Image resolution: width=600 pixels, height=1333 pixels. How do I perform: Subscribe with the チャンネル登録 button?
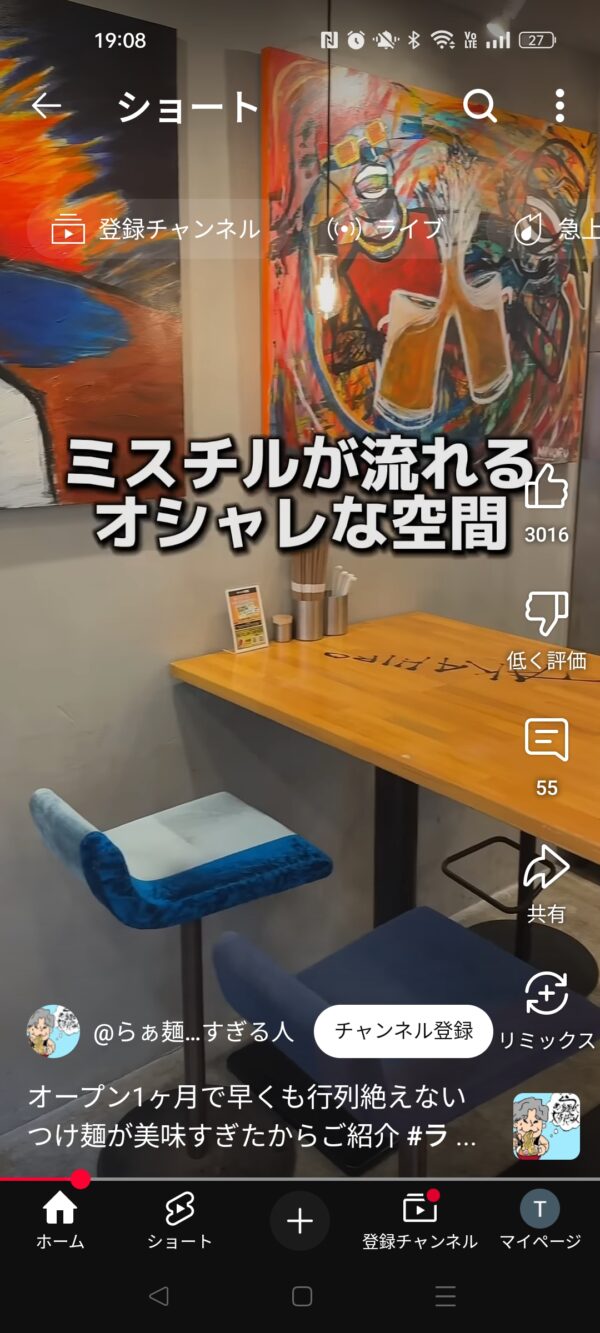(404, 1031)
